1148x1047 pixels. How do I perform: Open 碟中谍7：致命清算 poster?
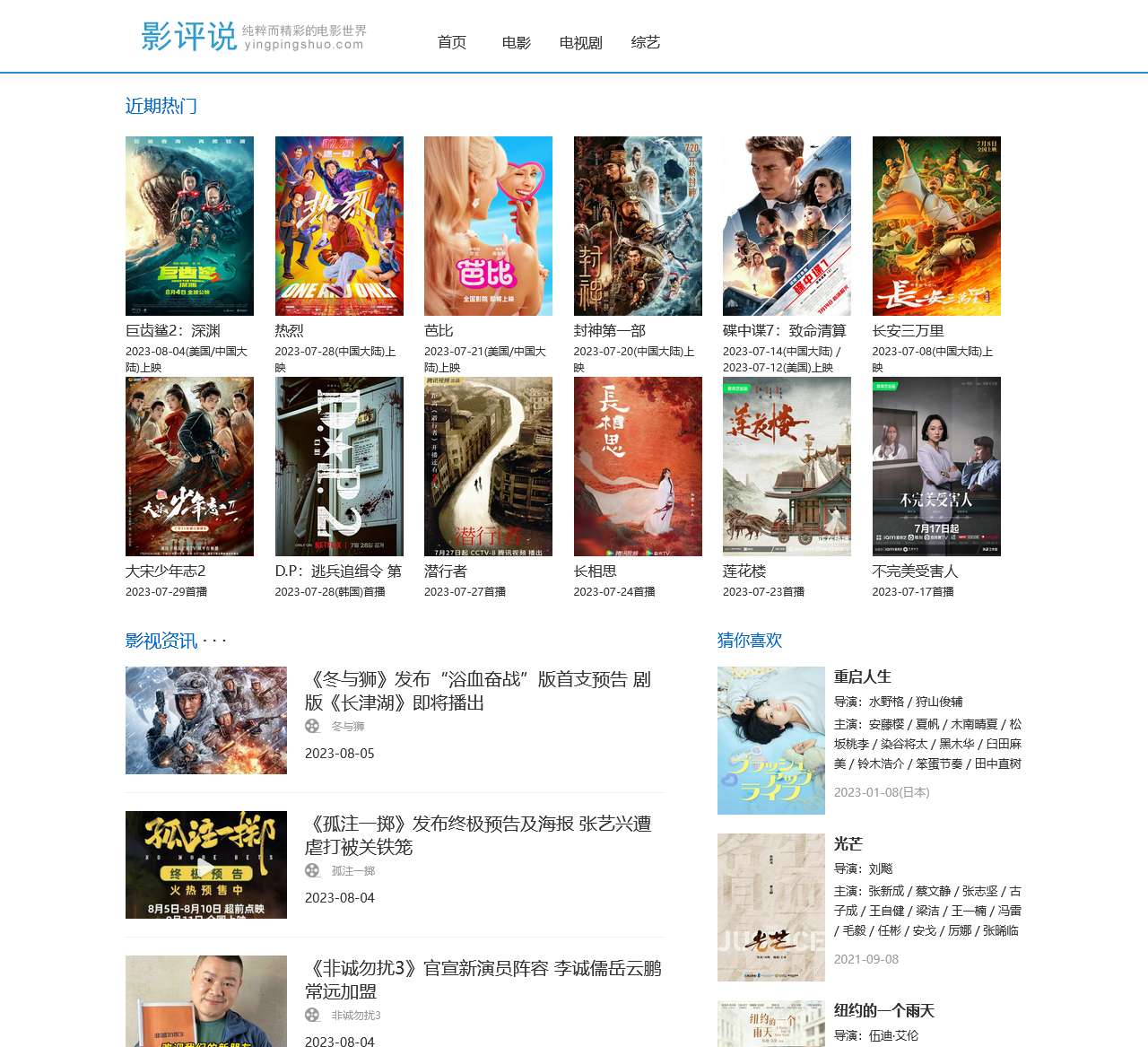coord(787,226)
